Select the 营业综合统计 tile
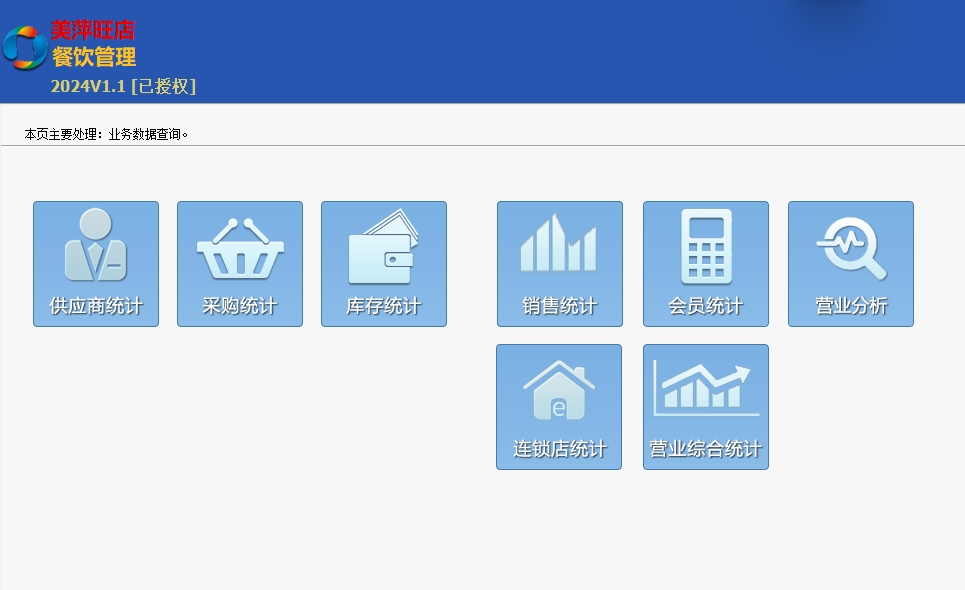This screenshot has width=965, height=590. coord(706,407)
